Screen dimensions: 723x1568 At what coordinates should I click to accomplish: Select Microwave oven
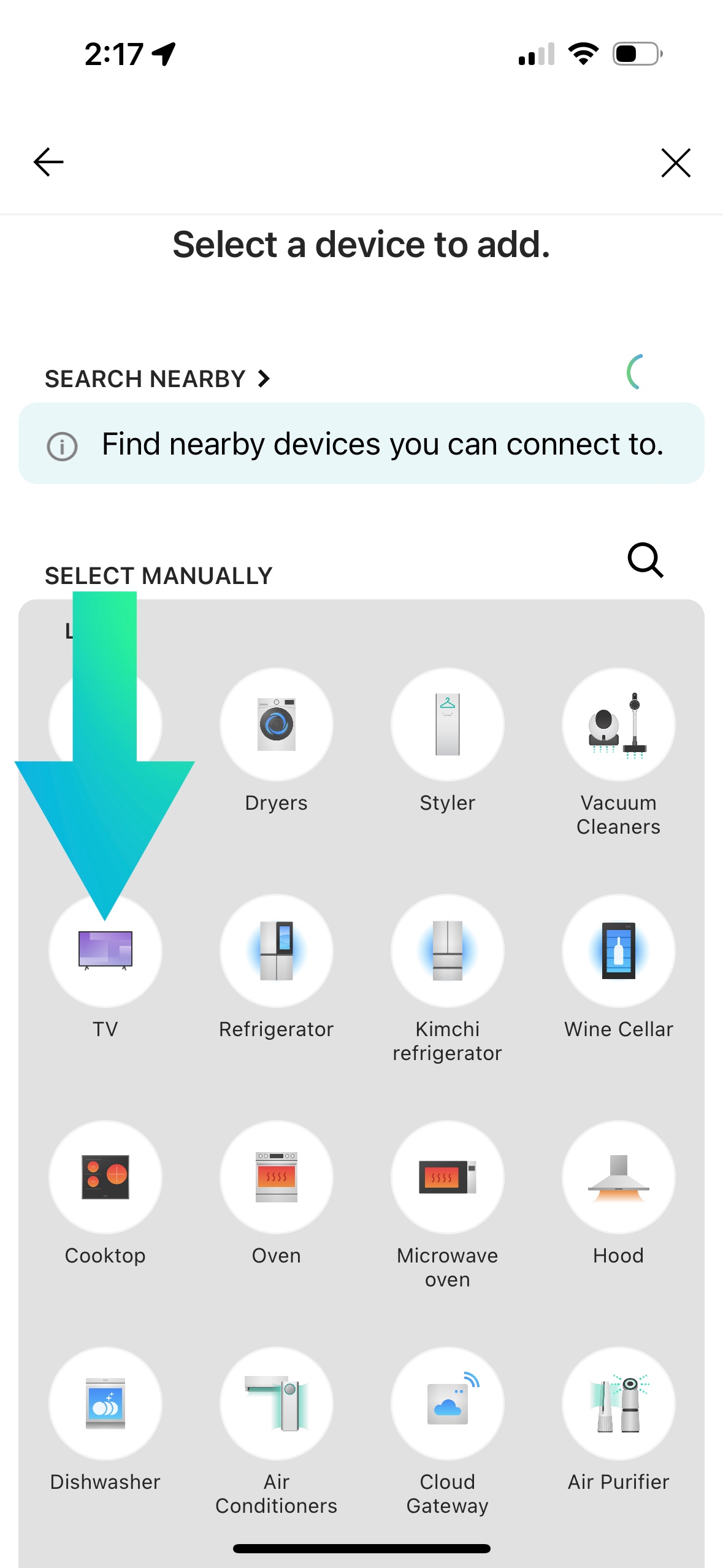447,1177
